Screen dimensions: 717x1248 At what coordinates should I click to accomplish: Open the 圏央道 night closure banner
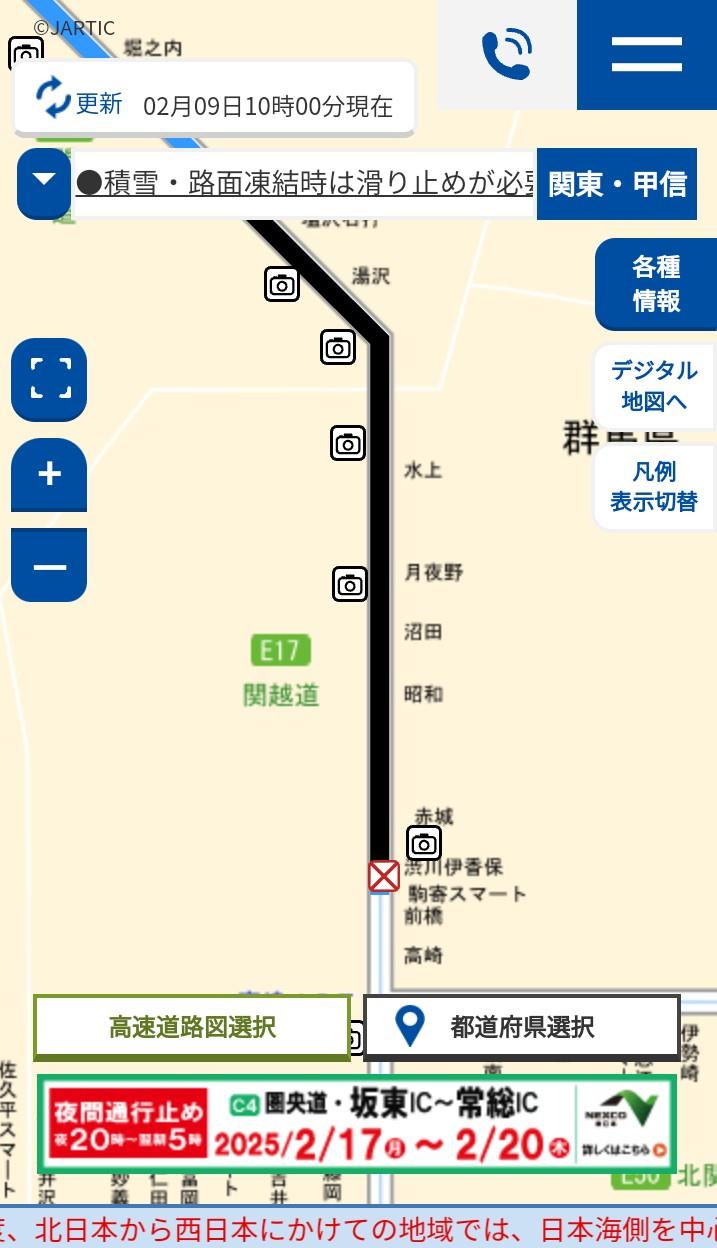357,1123
